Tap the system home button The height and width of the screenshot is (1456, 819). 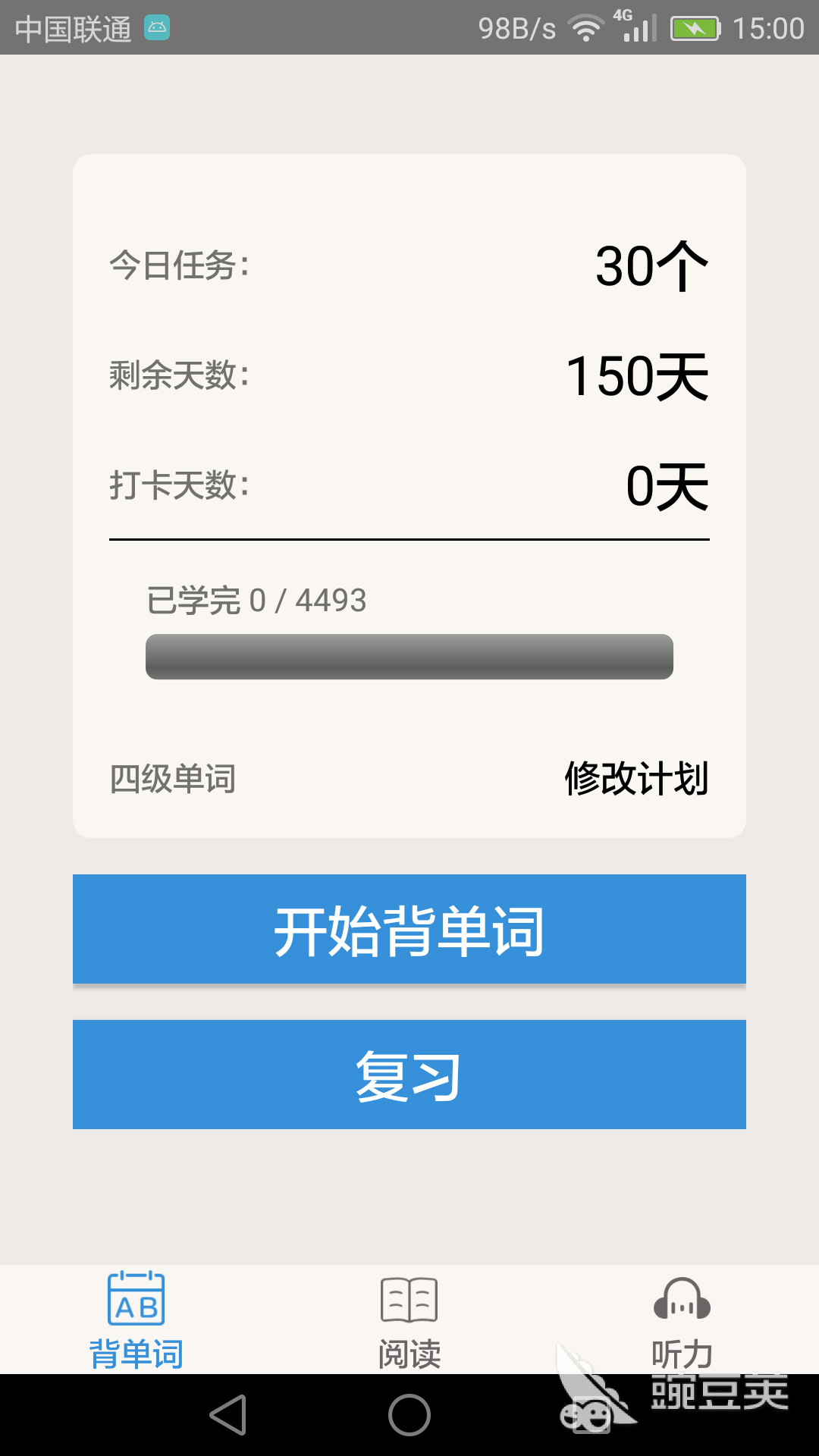[409, 1415]
